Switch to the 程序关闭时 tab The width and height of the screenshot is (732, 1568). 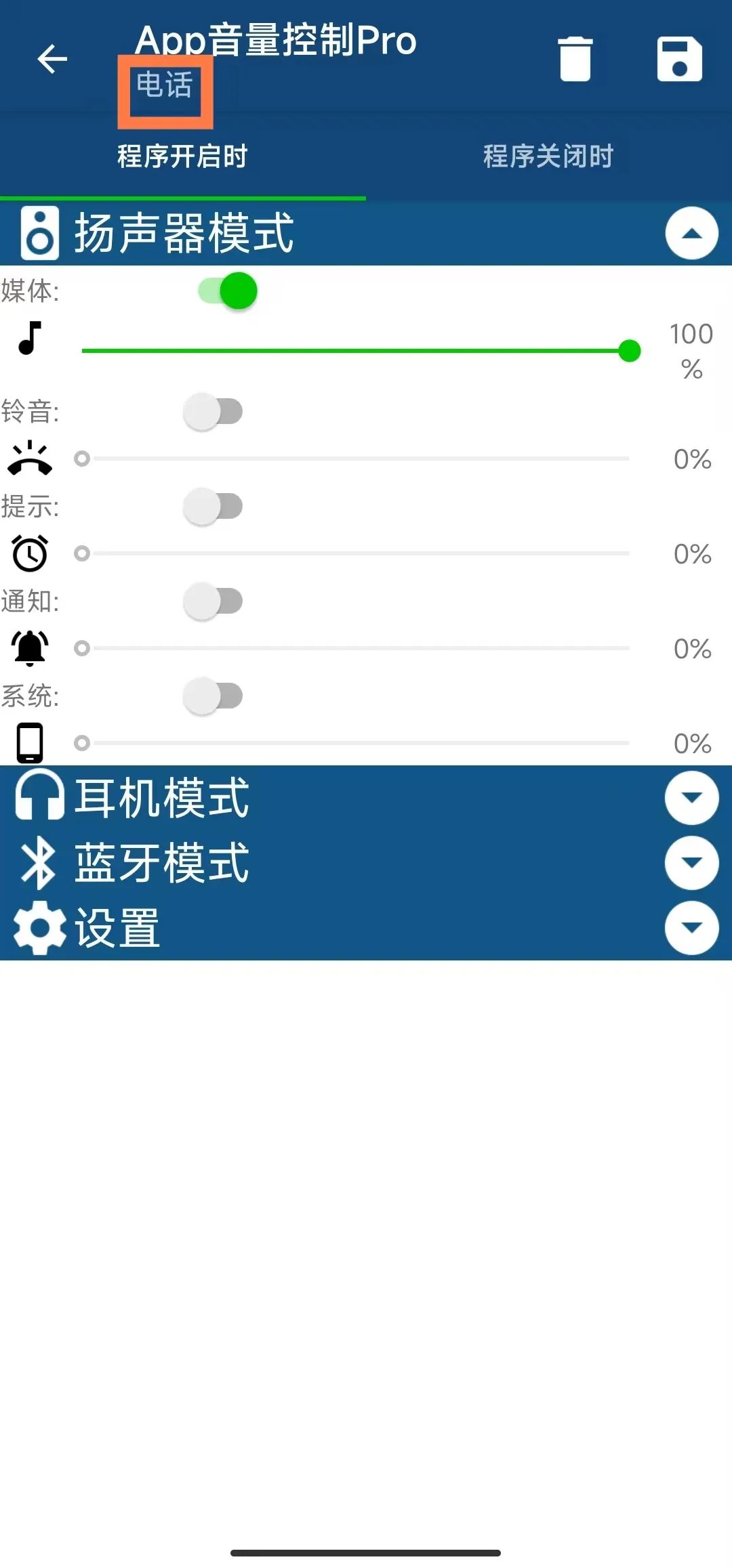pos(548,156)
